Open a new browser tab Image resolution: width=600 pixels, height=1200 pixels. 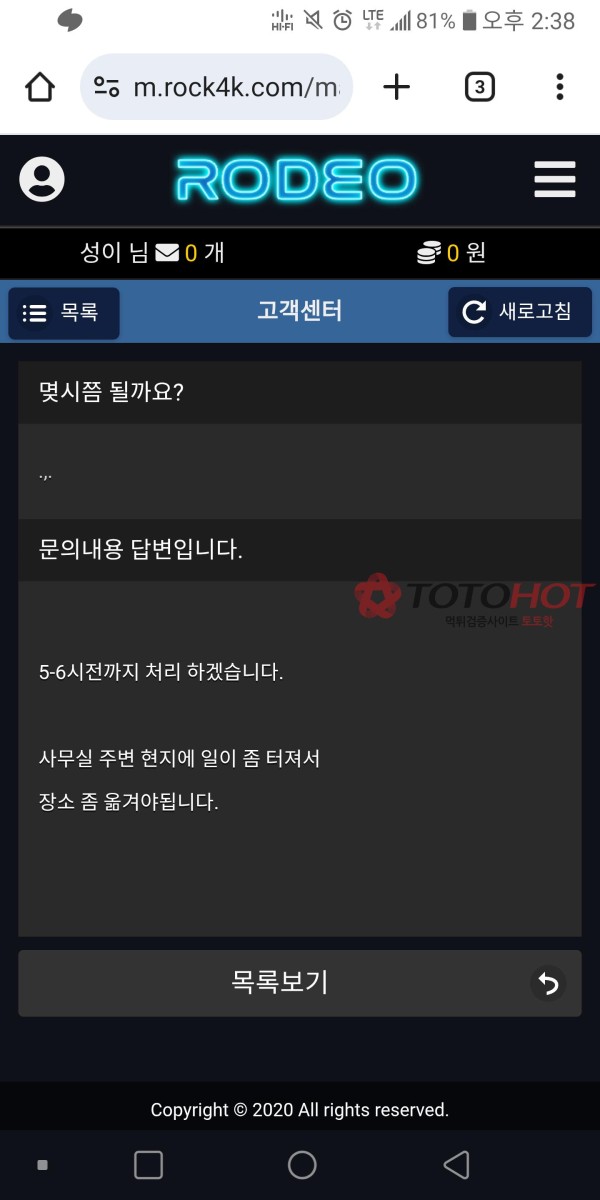(x=397, y=88)
